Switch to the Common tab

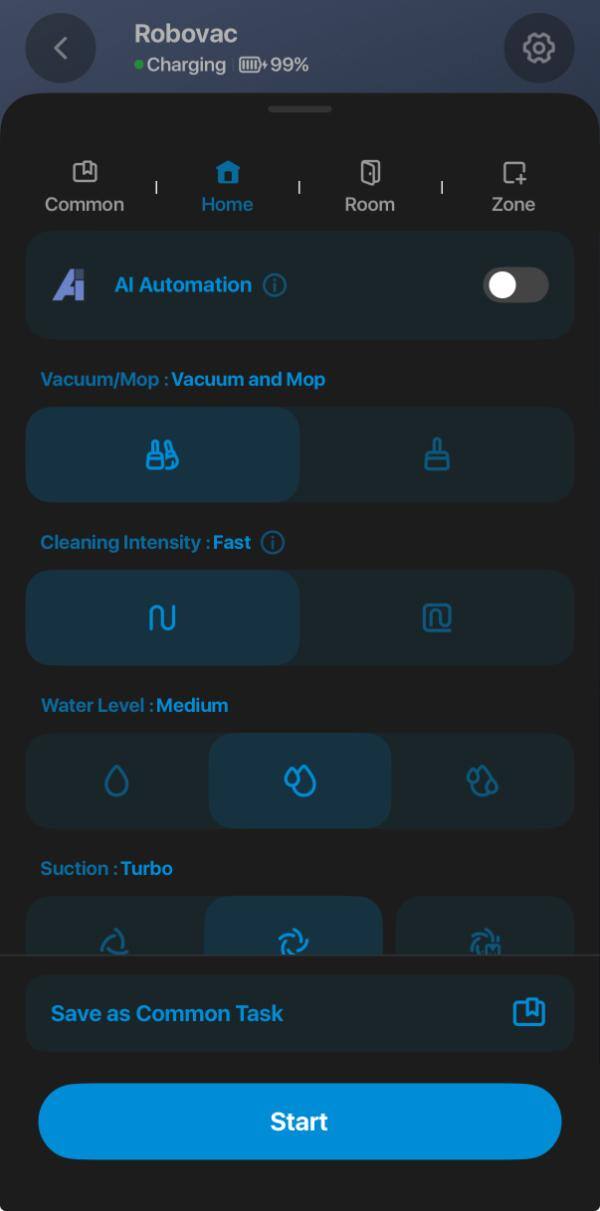pyautogui.click(x=85, y=188)
